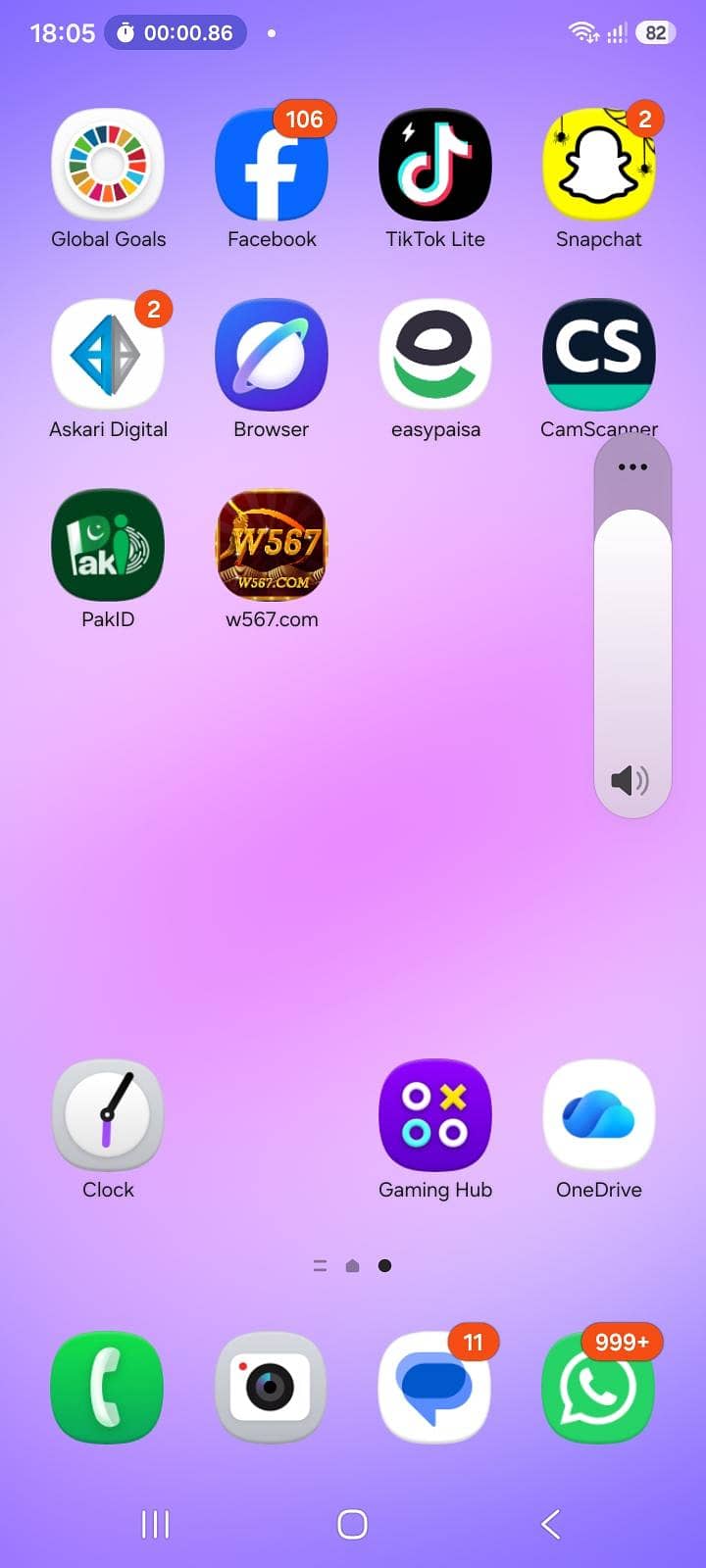Open the Global Goals app
This screenshot has height=1568, width=706.
[108, 164]
